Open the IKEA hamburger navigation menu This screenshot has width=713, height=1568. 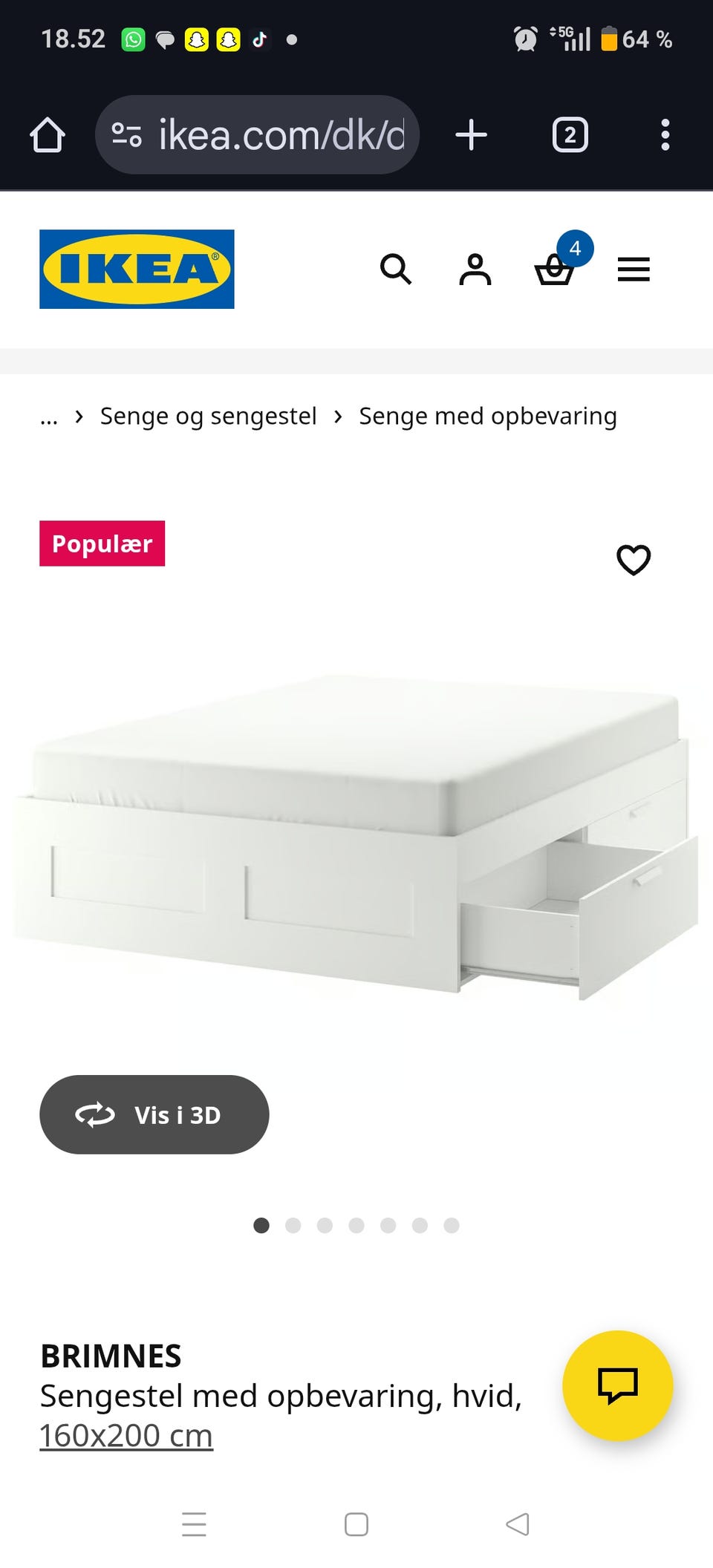click(634, 270)
